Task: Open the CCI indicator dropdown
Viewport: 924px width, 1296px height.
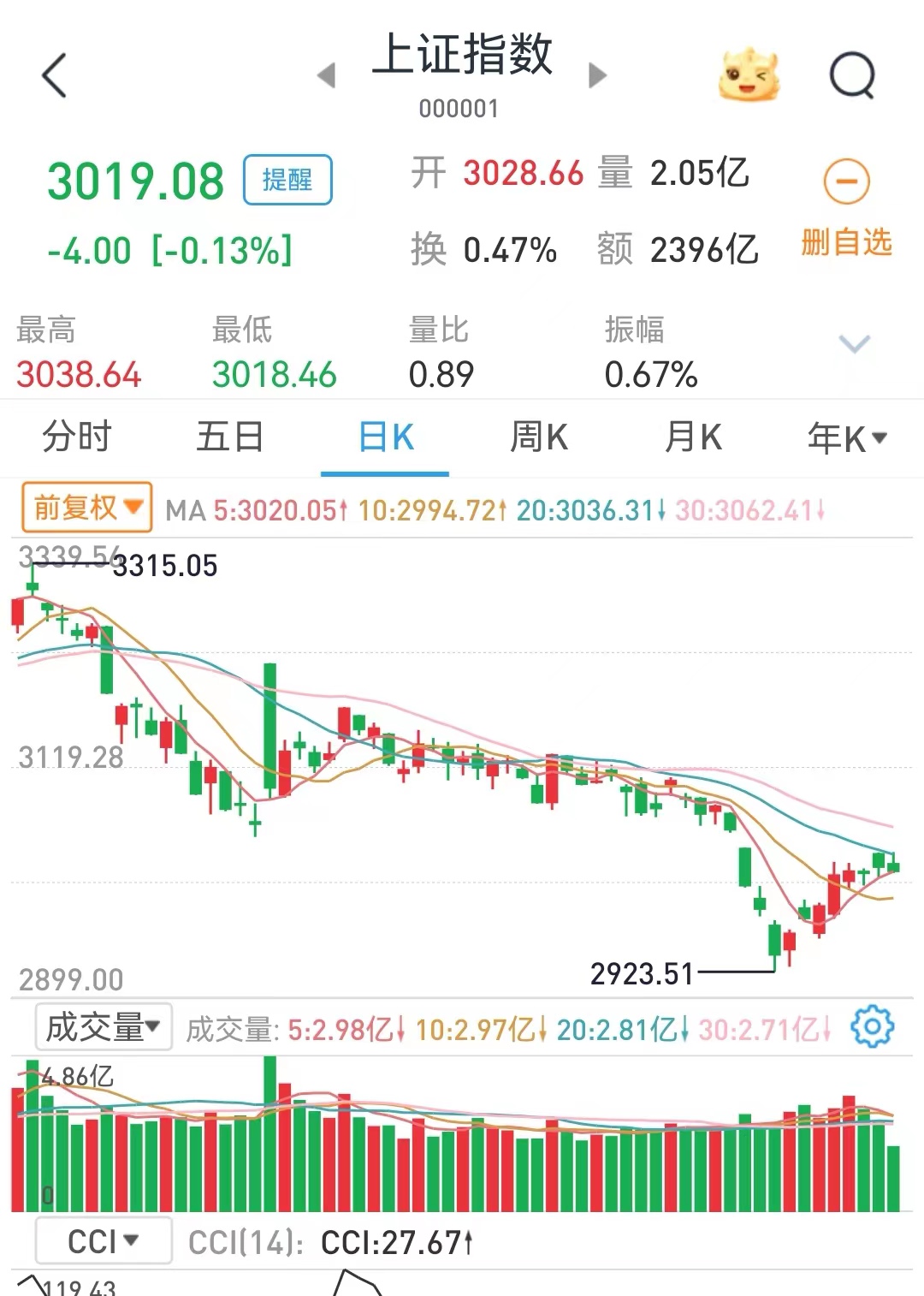Action: [102, 1238]
